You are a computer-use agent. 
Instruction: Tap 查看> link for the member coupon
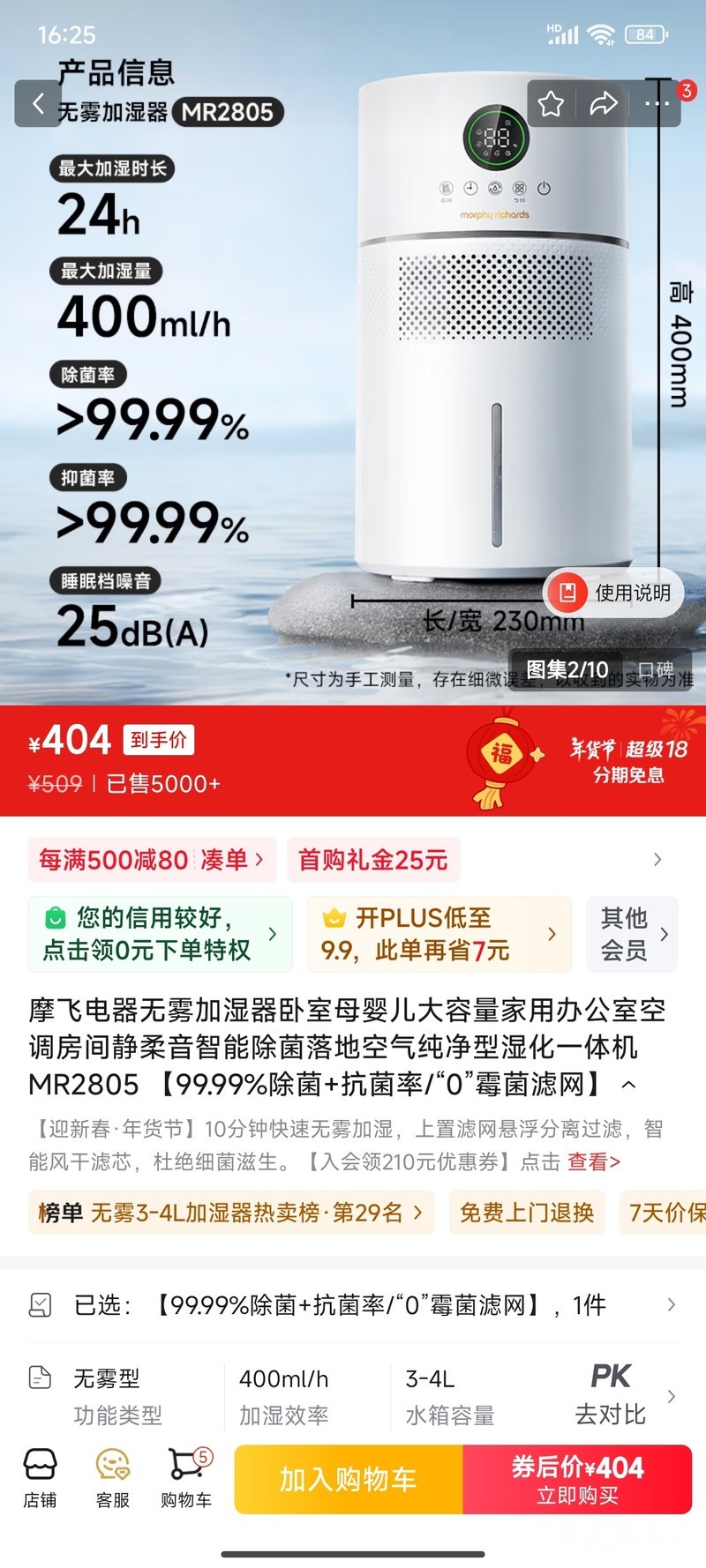coord(594,1162)
